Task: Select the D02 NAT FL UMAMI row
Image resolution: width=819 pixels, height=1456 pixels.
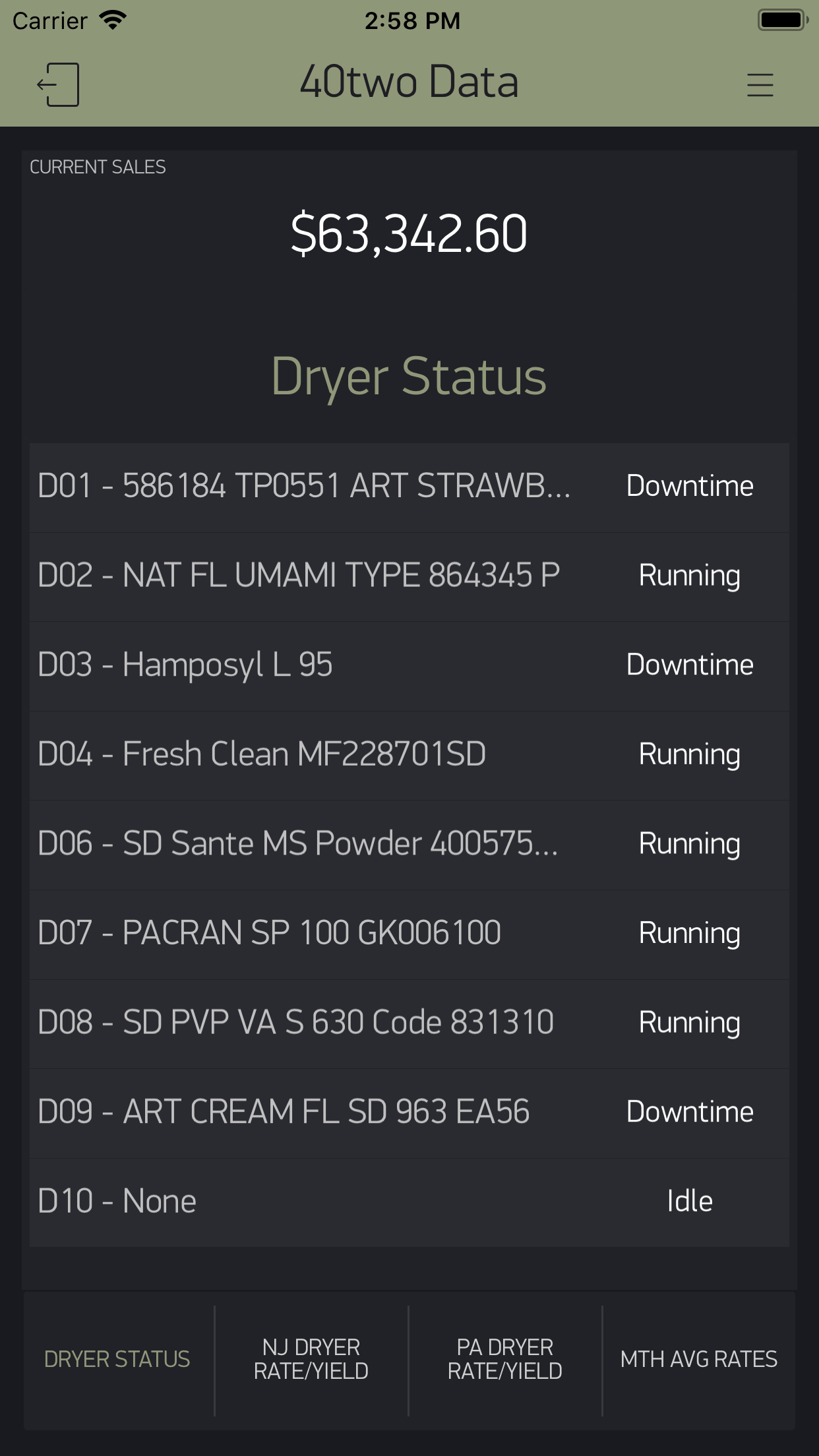Action: coord(409,576)
